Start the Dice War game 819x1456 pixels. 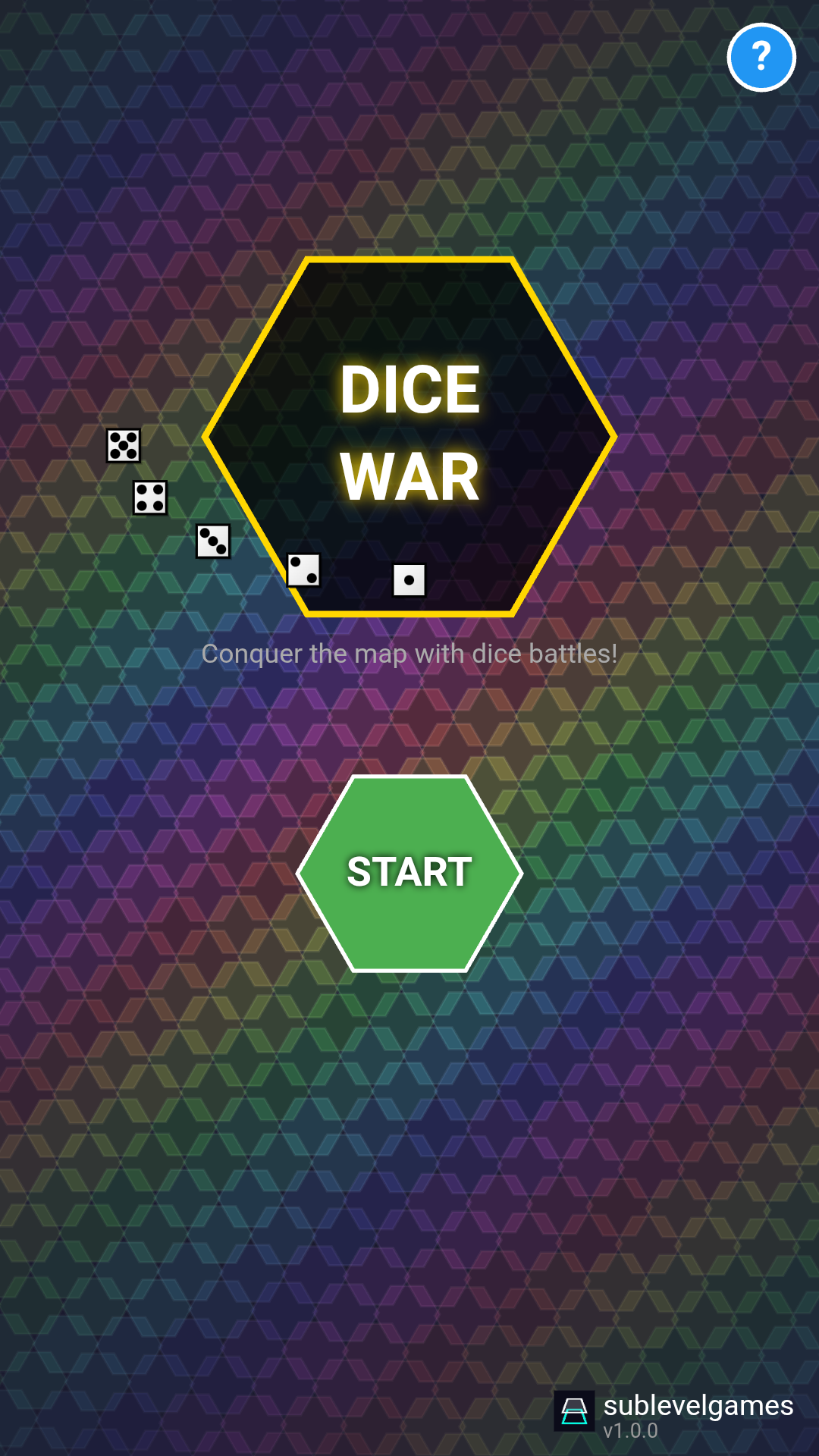coord(409,873)
